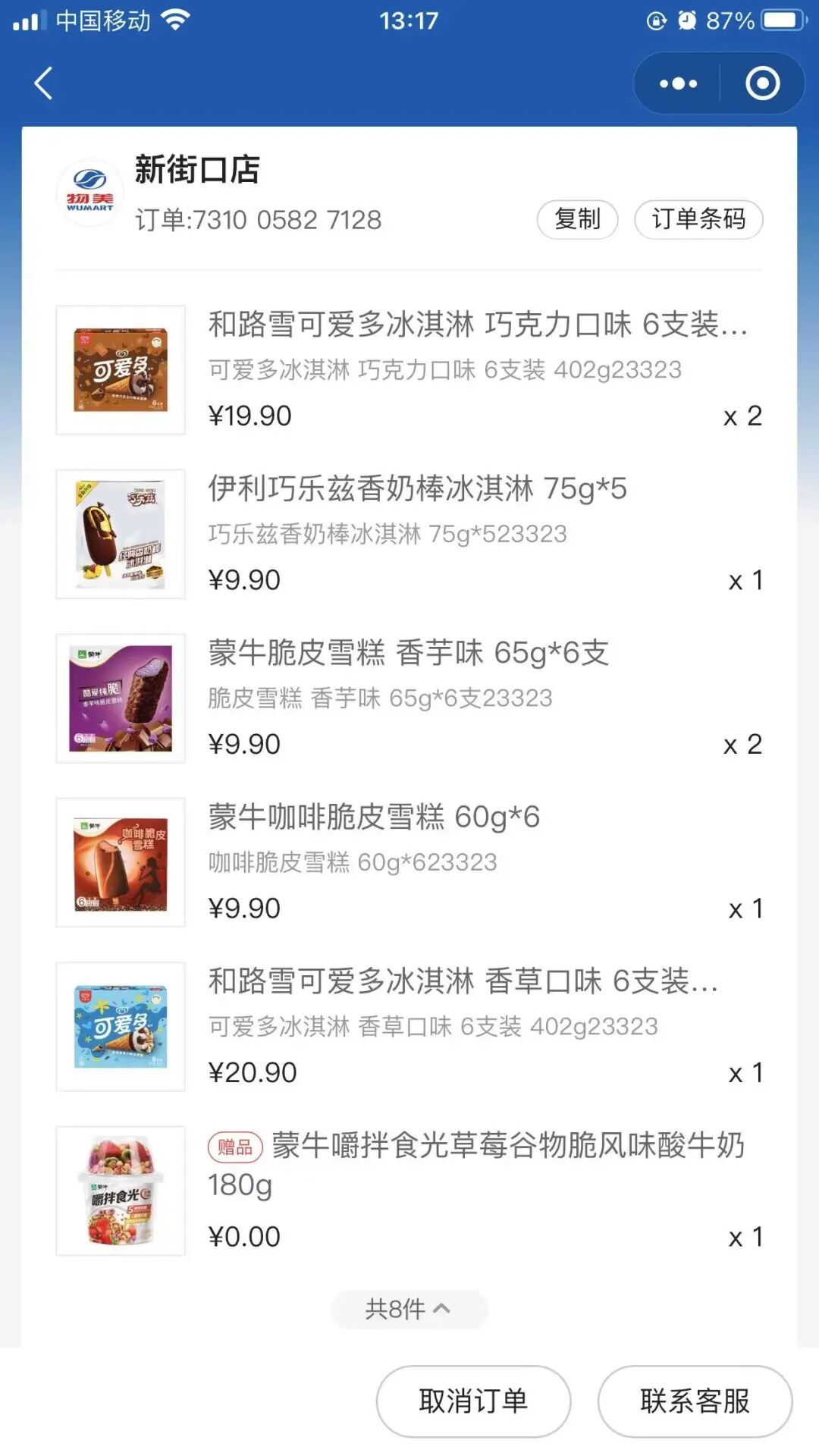Close the mini program via circle icon

762,83
